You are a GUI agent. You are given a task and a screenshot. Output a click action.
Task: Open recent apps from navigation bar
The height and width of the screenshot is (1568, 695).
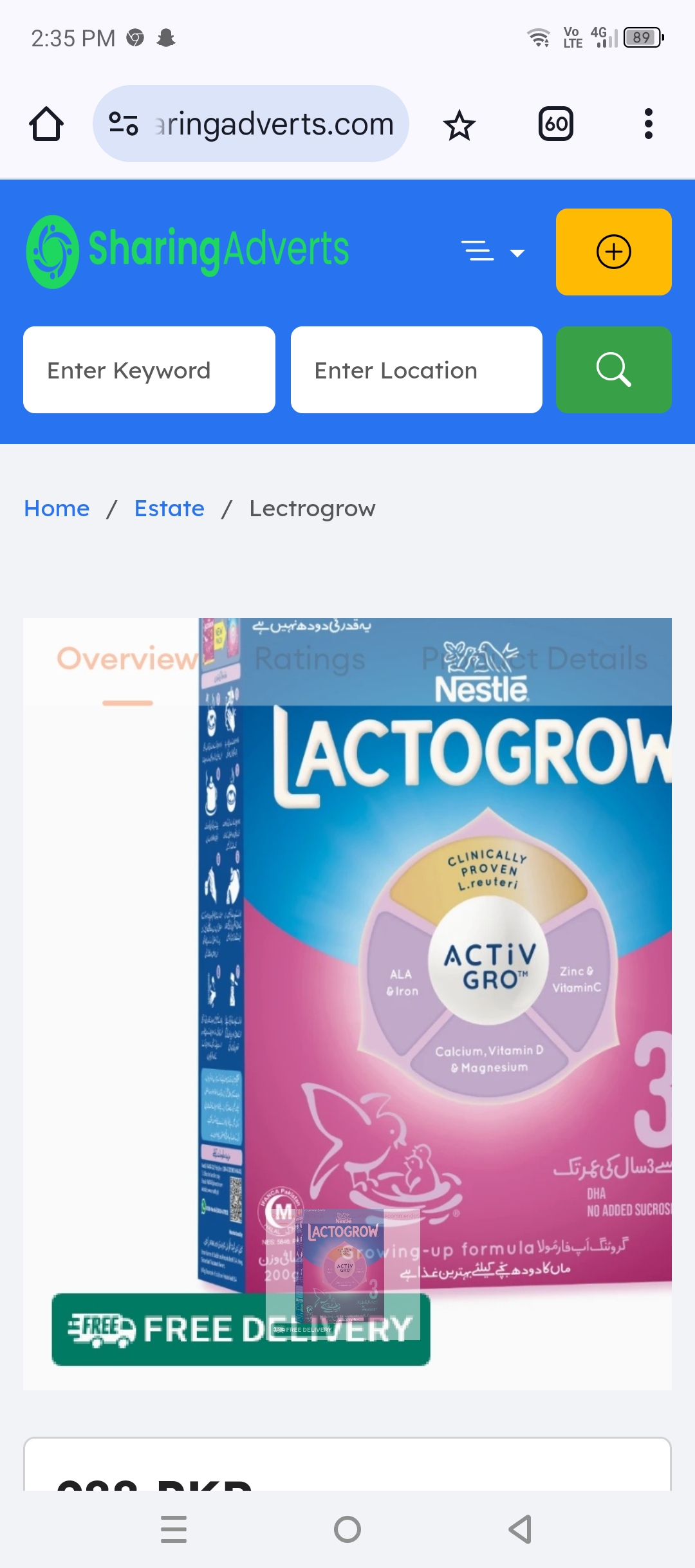(x=174, y=1529)
